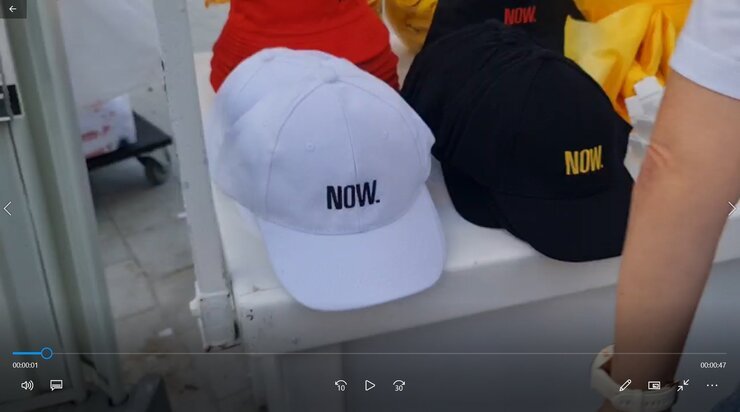Exit full screen mode
740x412 pixels.
click(x=683, y=385)
